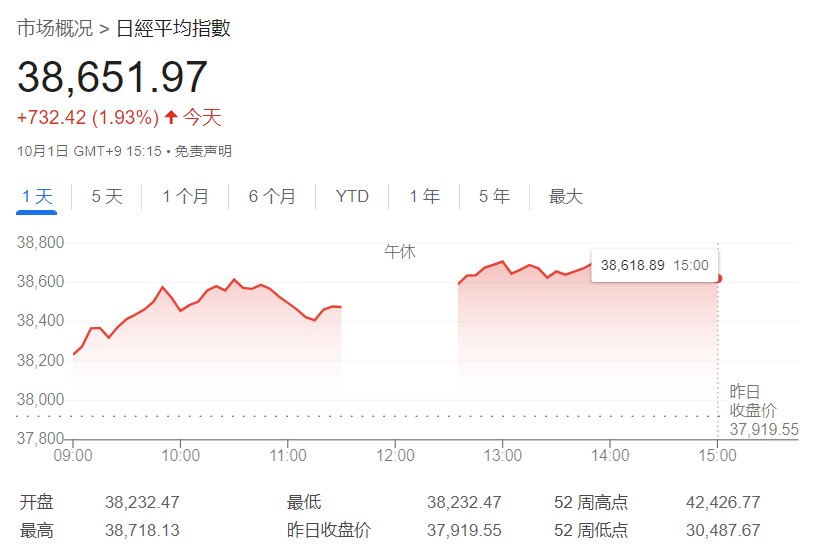Image resolution: width=814 pixels, height=552 pixels.
Task: Switch to the 5 年 chart range
Action: coord(494,196)
